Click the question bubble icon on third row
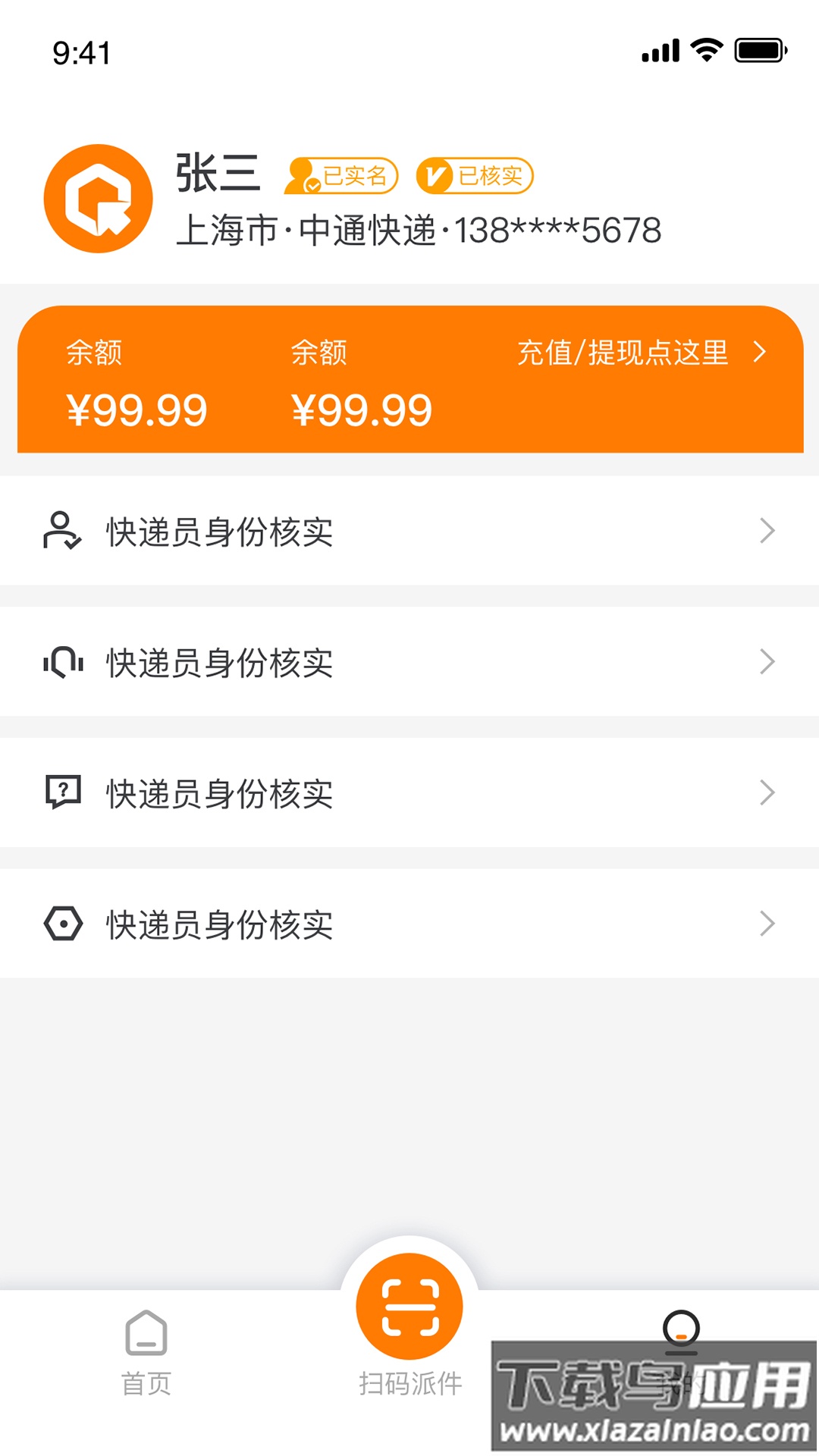This screenshot has width=819, height=1456. coord(62,792)
